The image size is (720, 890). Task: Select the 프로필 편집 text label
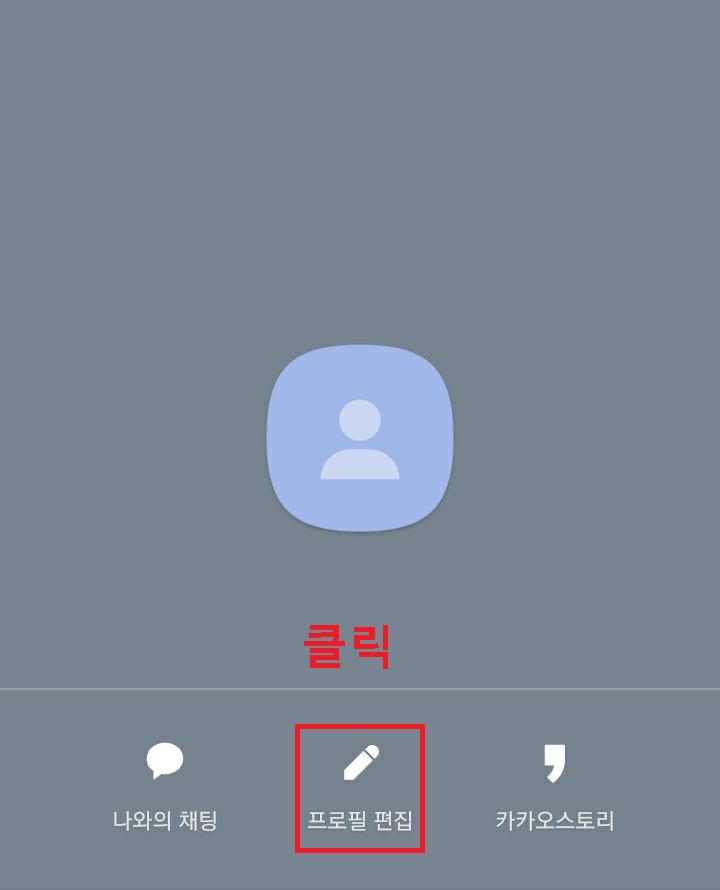(360, 818)
